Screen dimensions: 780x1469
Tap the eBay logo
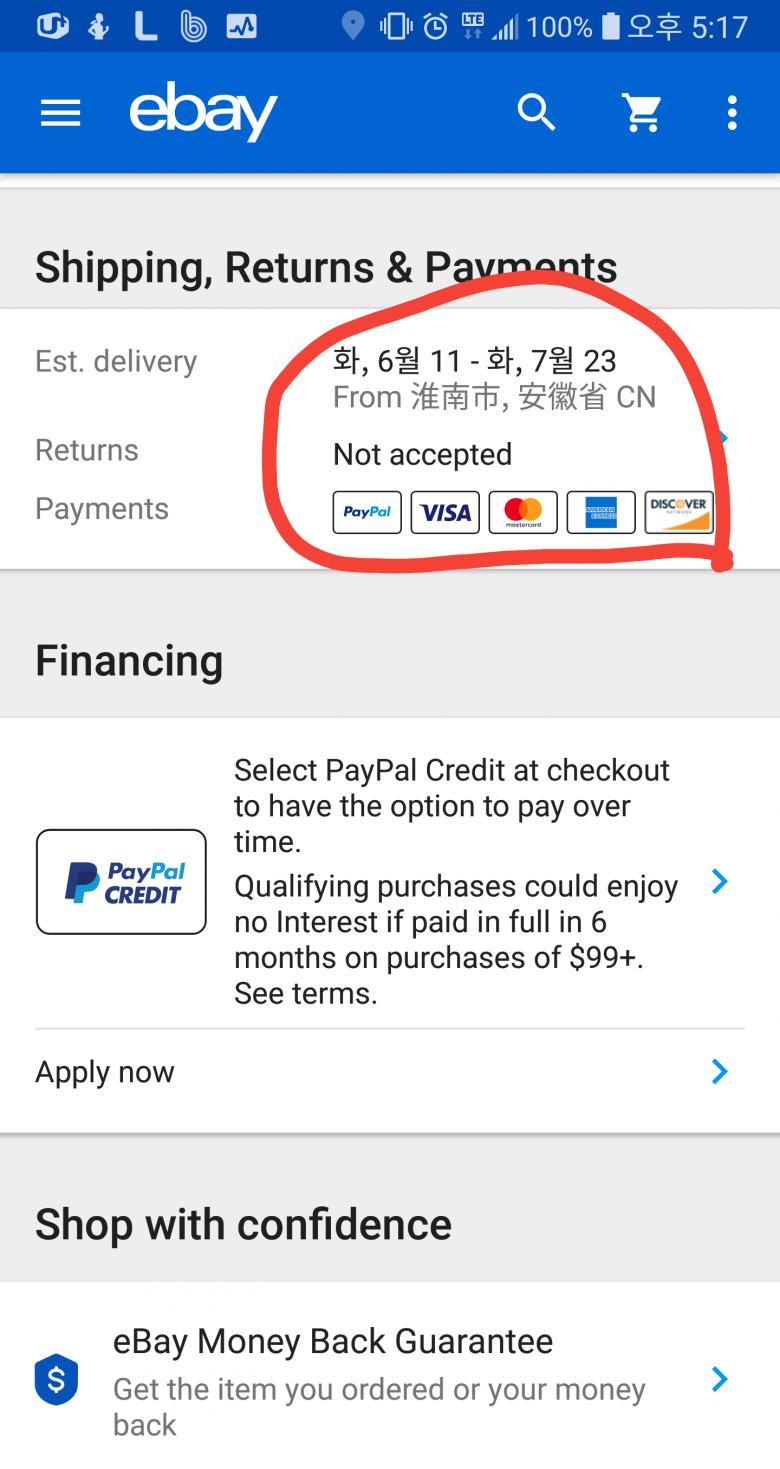coord(203,112)
